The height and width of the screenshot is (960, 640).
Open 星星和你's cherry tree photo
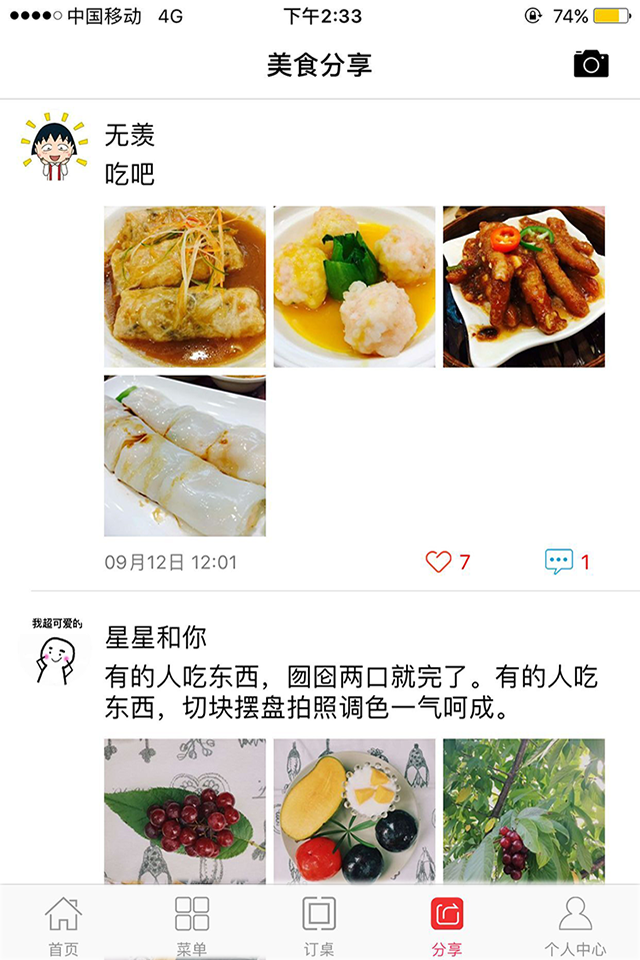524,811
